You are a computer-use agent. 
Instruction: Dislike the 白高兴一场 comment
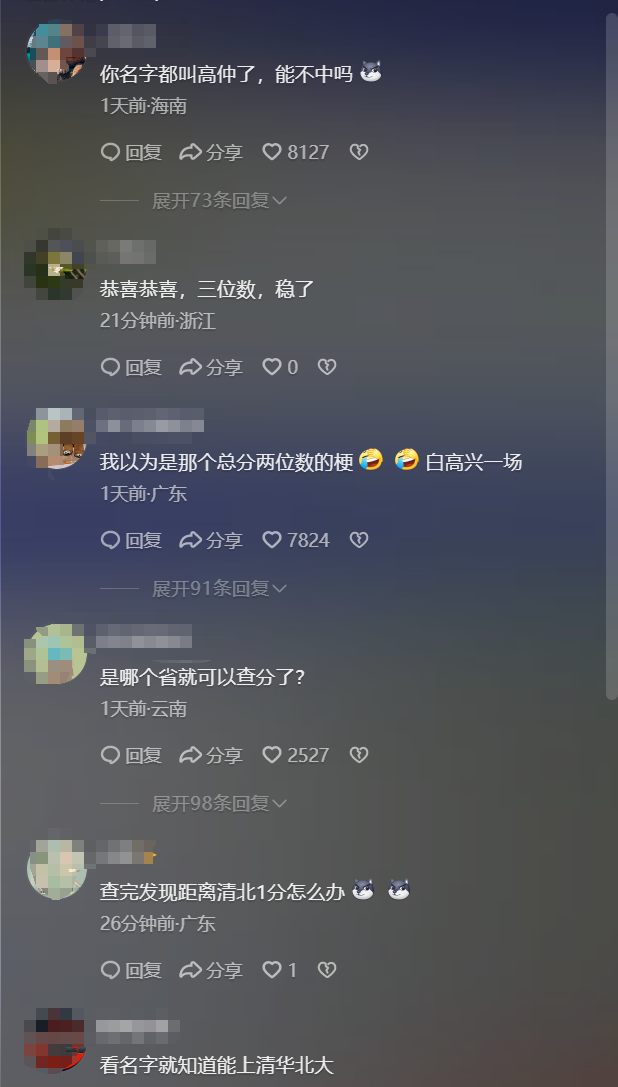pyautogui.click(x=359, y=540)
